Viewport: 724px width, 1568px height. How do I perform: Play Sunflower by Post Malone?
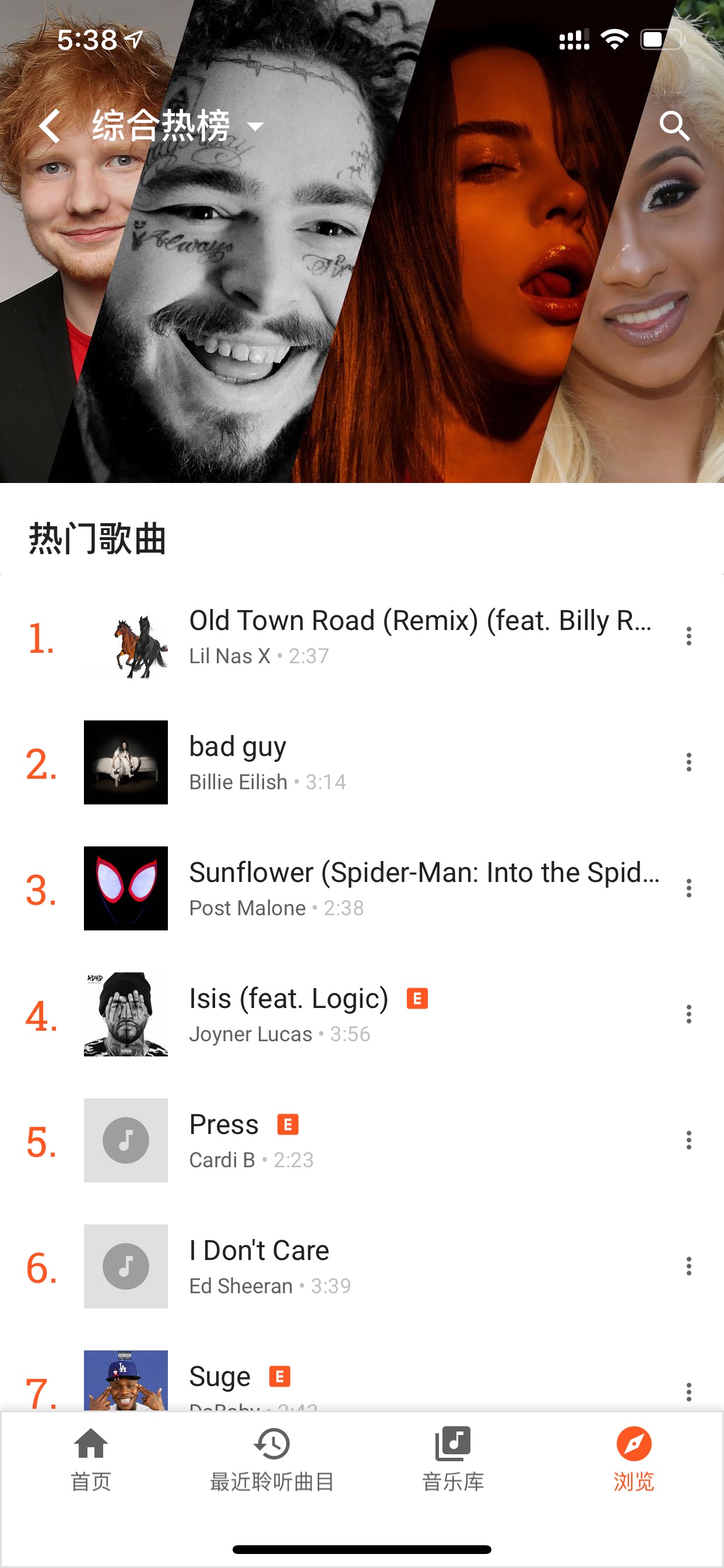point(362,888)
